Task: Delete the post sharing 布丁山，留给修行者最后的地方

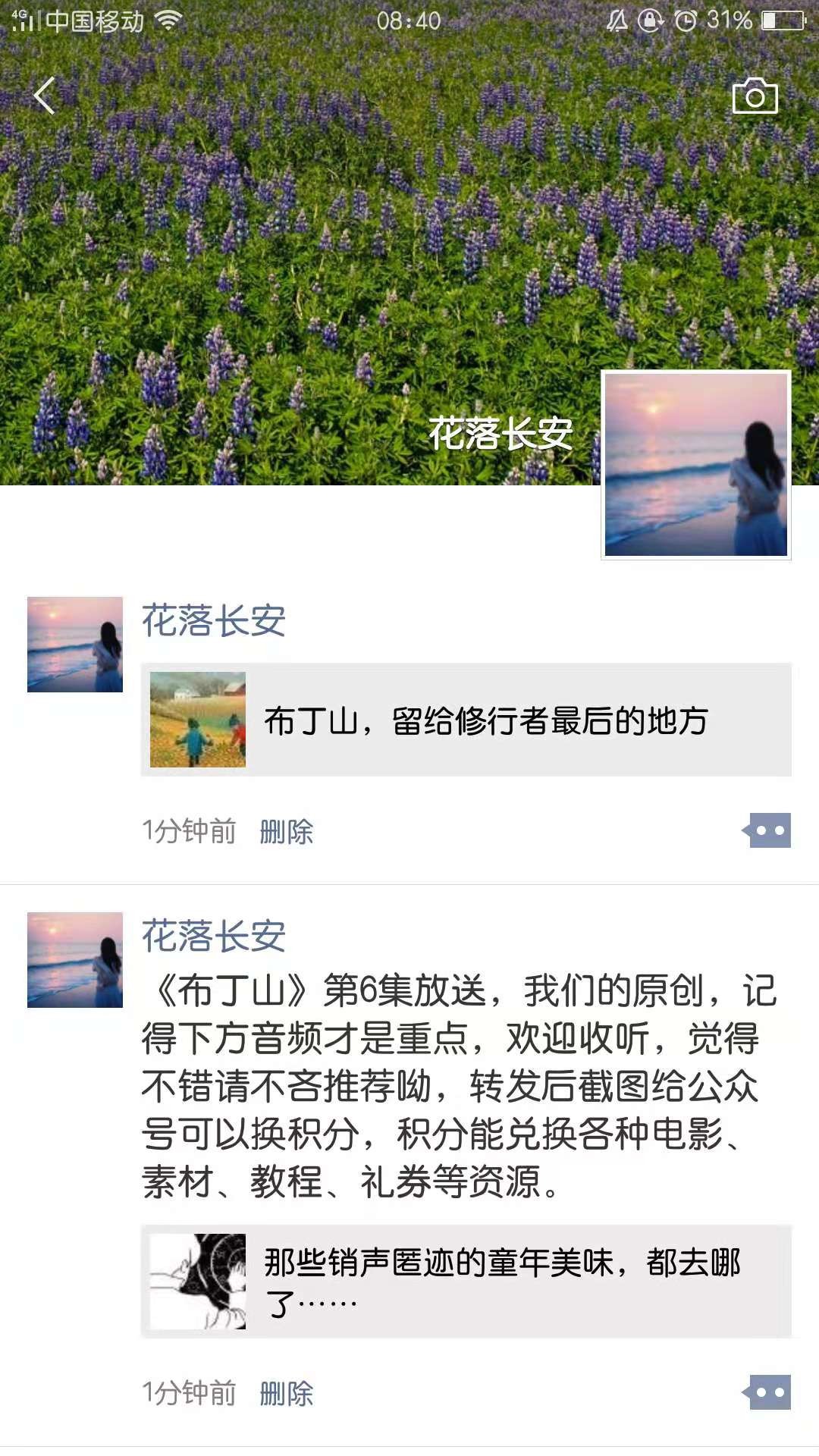Action: [286, 832]
